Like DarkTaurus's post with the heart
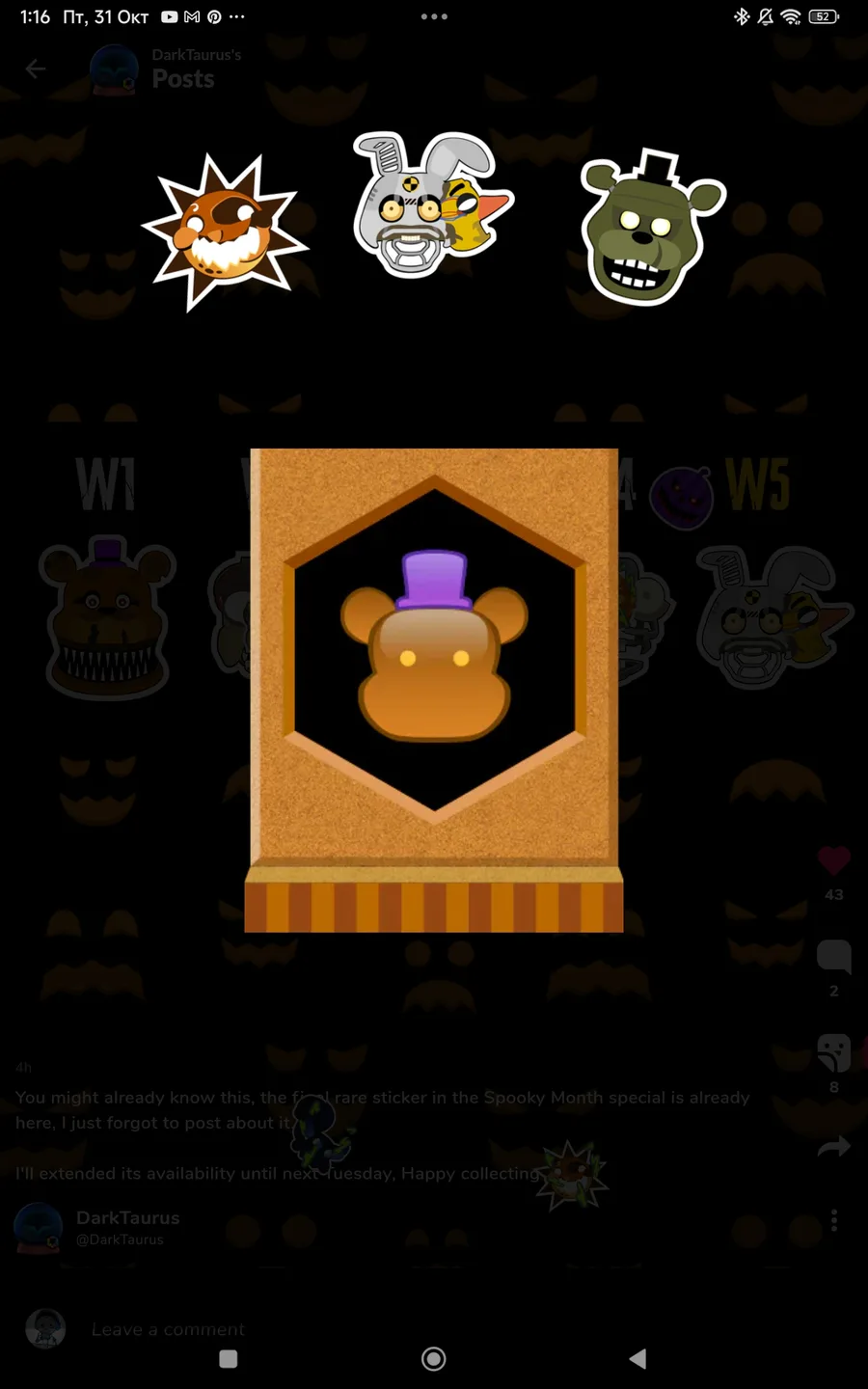 (833, 860)
